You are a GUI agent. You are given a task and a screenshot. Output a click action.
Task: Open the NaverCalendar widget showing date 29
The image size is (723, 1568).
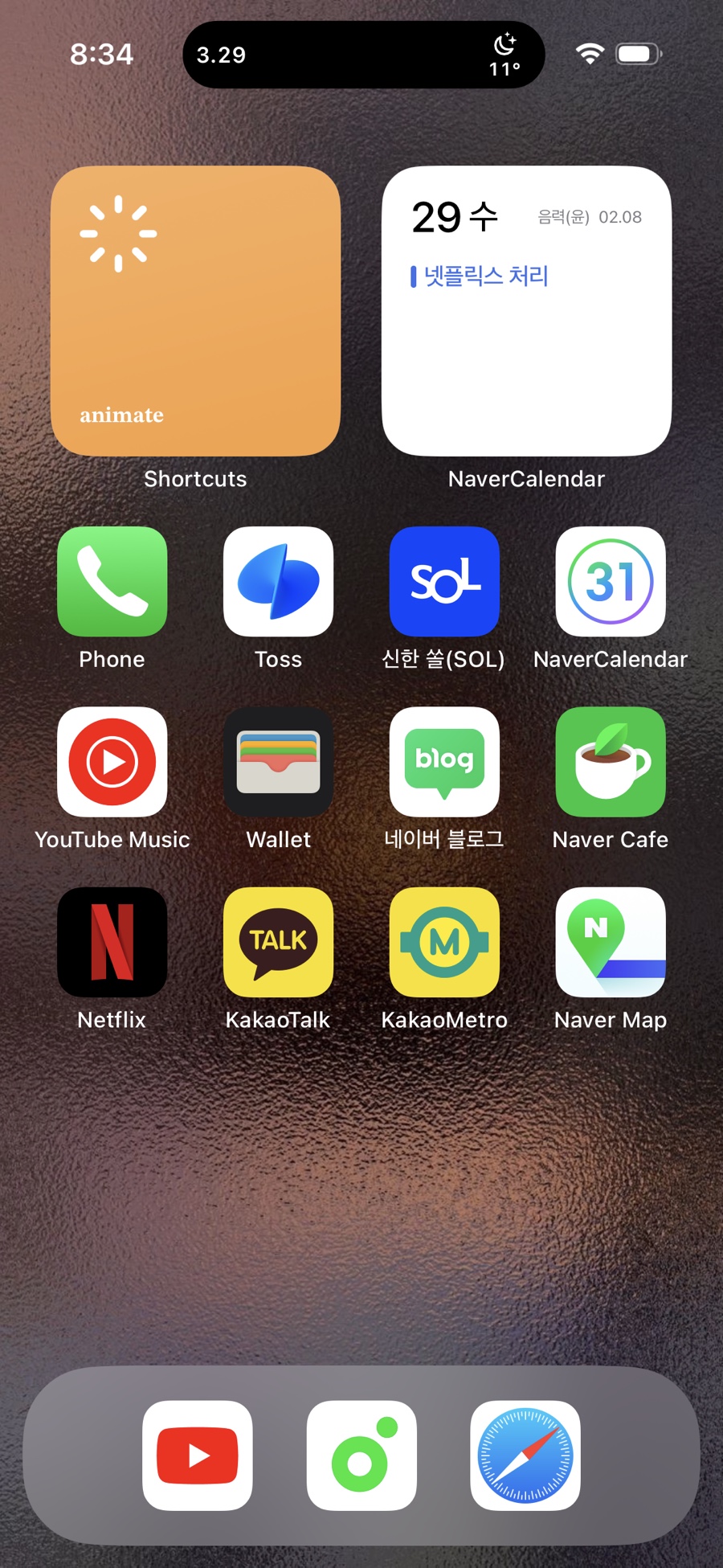click(x=526, y=311)
